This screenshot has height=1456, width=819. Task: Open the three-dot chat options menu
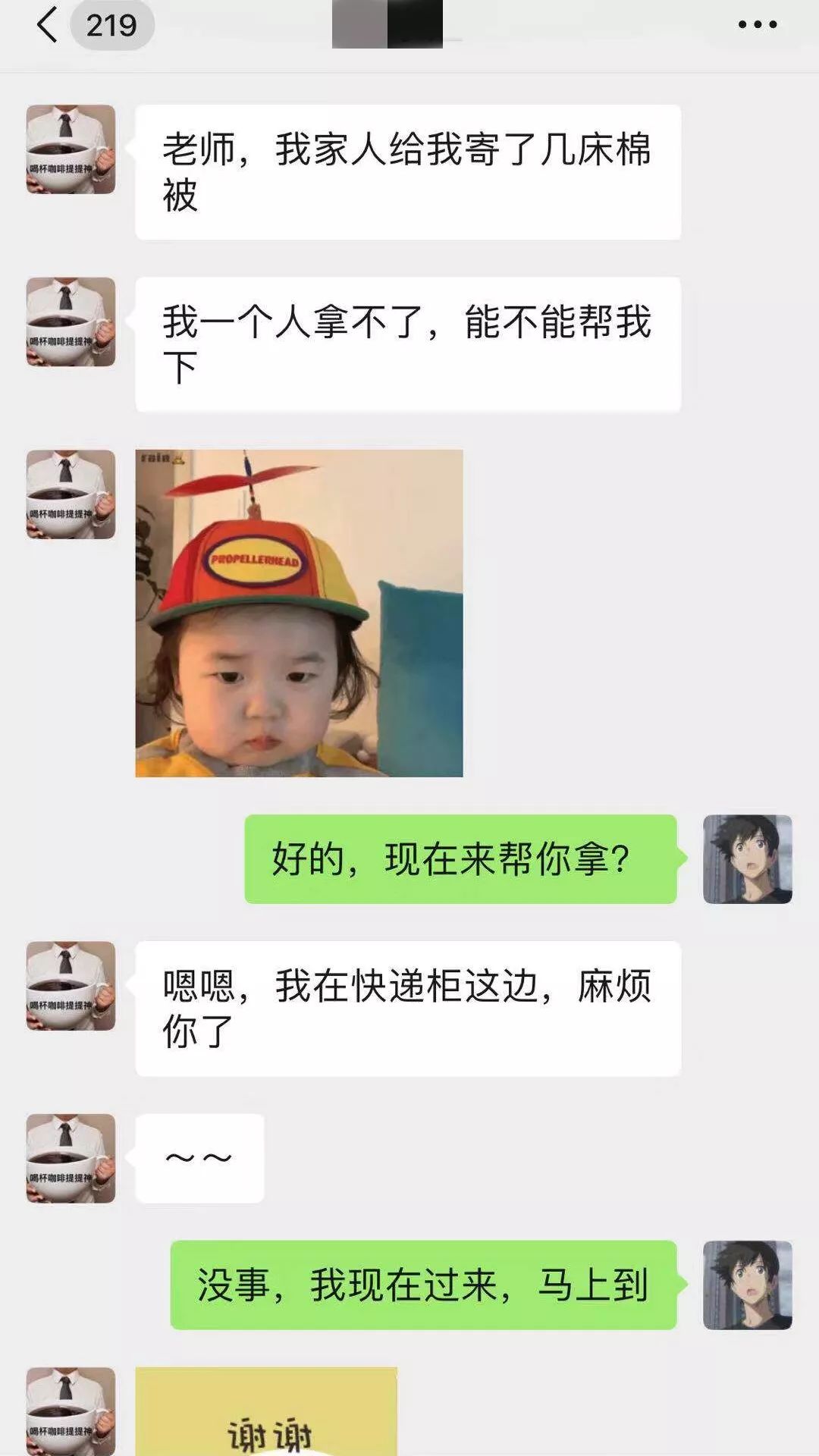tap(757, 25)
